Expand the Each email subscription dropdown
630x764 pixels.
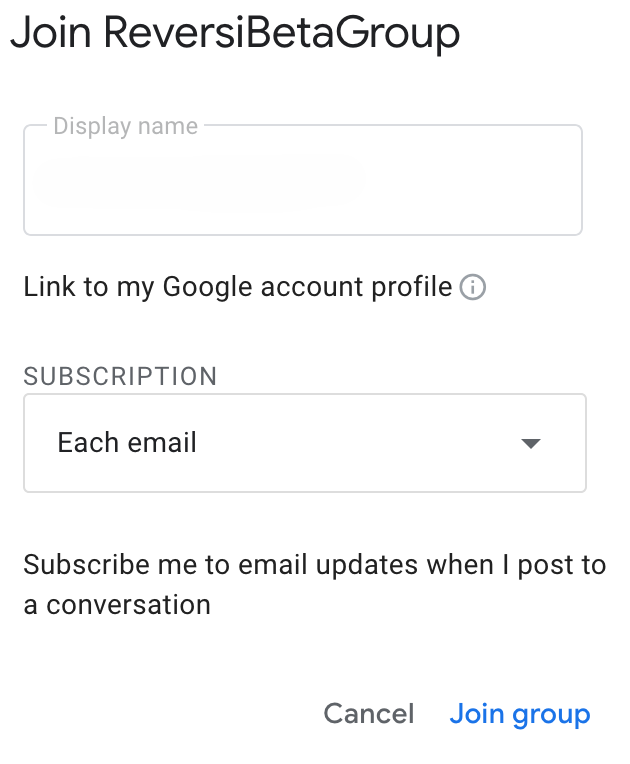(x=304, y=443)
